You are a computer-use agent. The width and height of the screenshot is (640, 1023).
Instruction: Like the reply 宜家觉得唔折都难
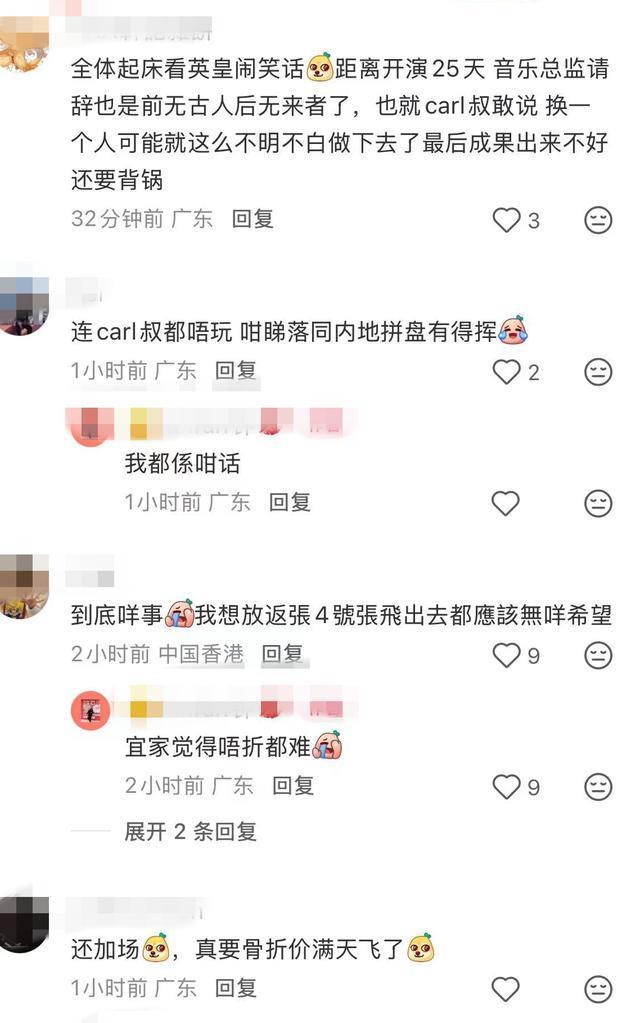[507, 787]
